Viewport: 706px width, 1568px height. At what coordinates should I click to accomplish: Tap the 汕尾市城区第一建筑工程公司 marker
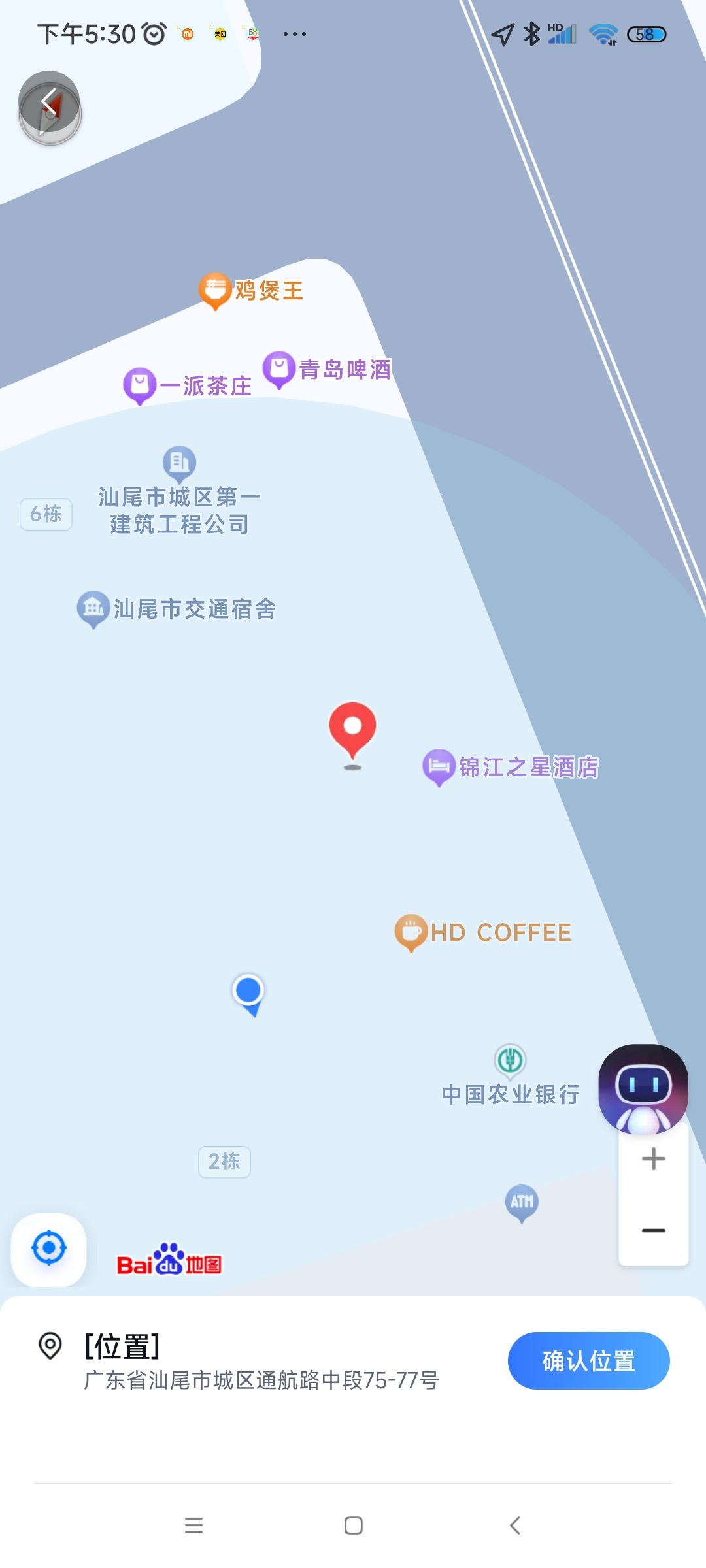coord(178,463)
